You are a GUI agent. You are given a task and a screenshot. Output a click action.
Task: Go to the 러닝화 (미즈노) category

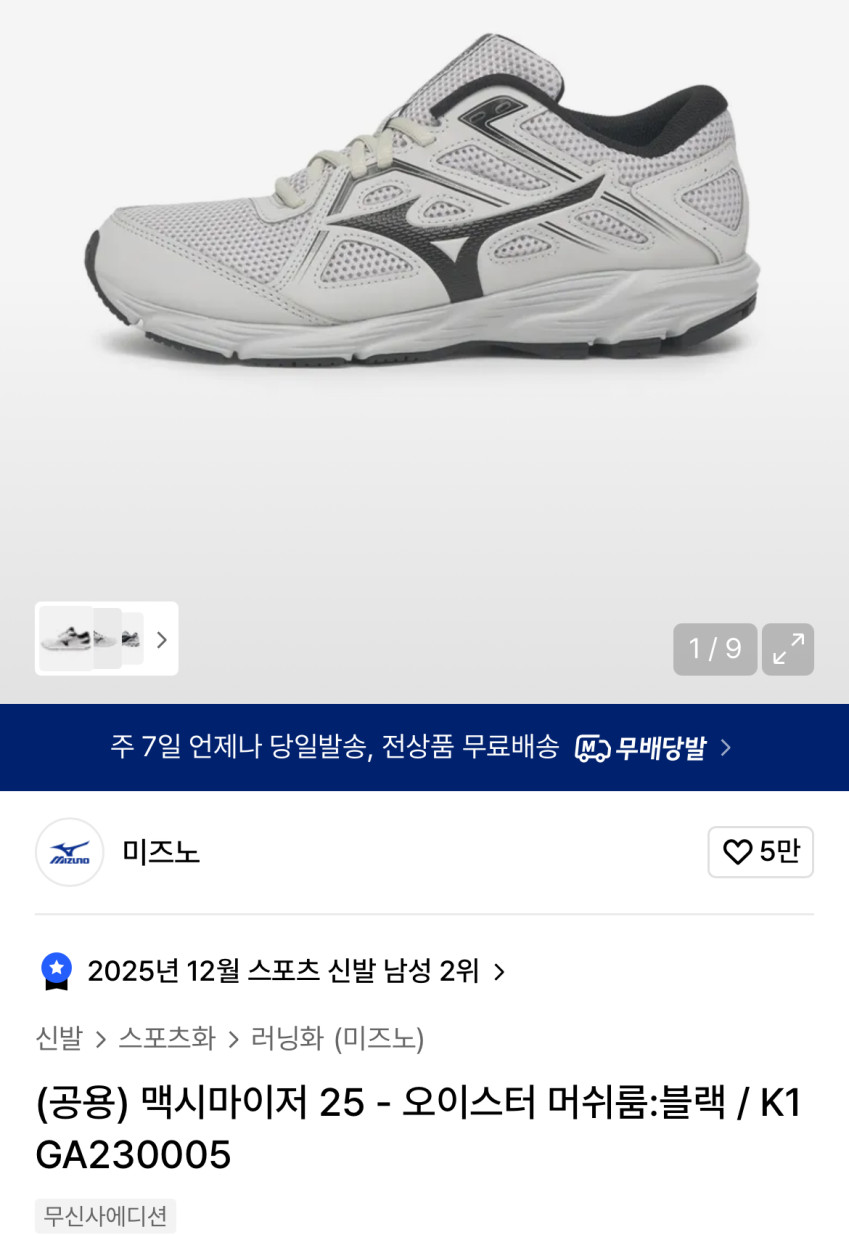(x=338, y=1039)
